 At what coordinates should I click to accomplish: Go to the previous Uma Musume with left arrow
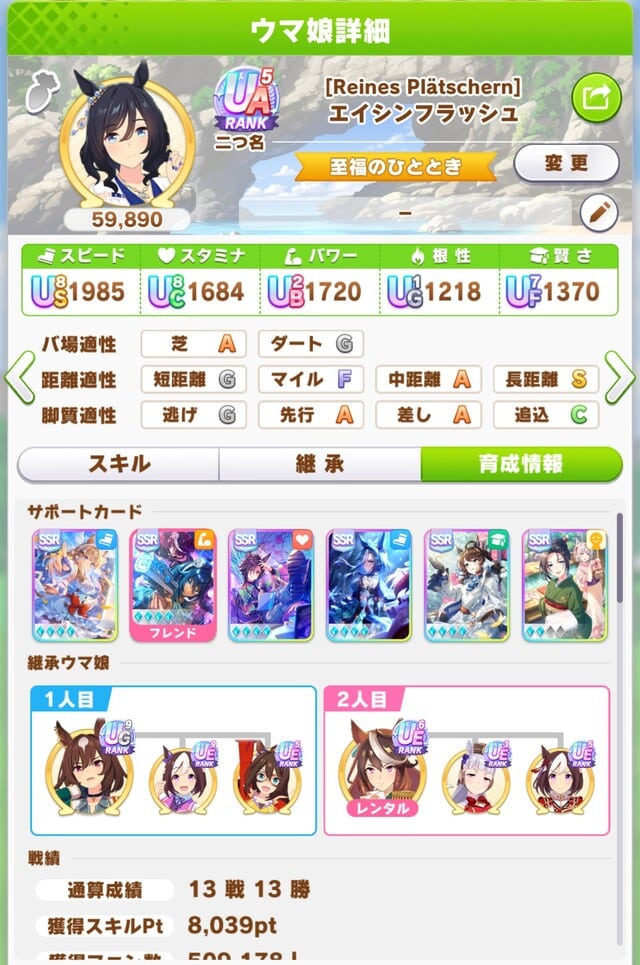tap(20, 378)
